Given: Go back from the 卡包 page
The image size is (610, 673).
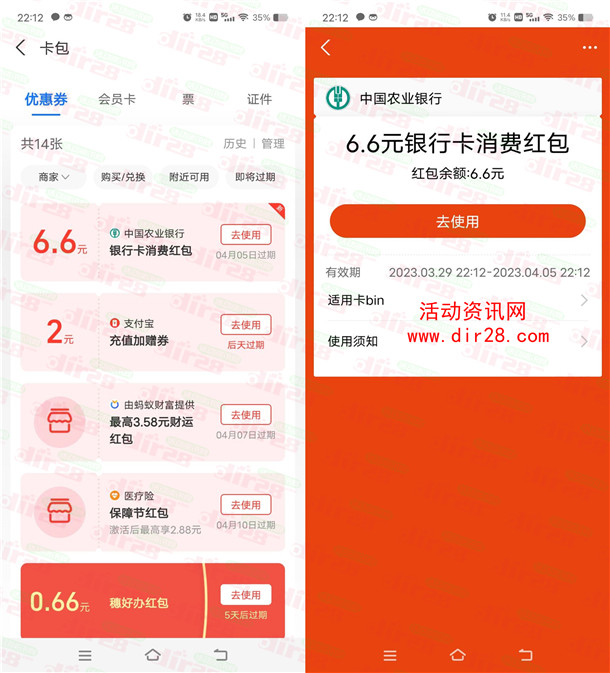Looking at the screenshot, I should pos(21,48).
